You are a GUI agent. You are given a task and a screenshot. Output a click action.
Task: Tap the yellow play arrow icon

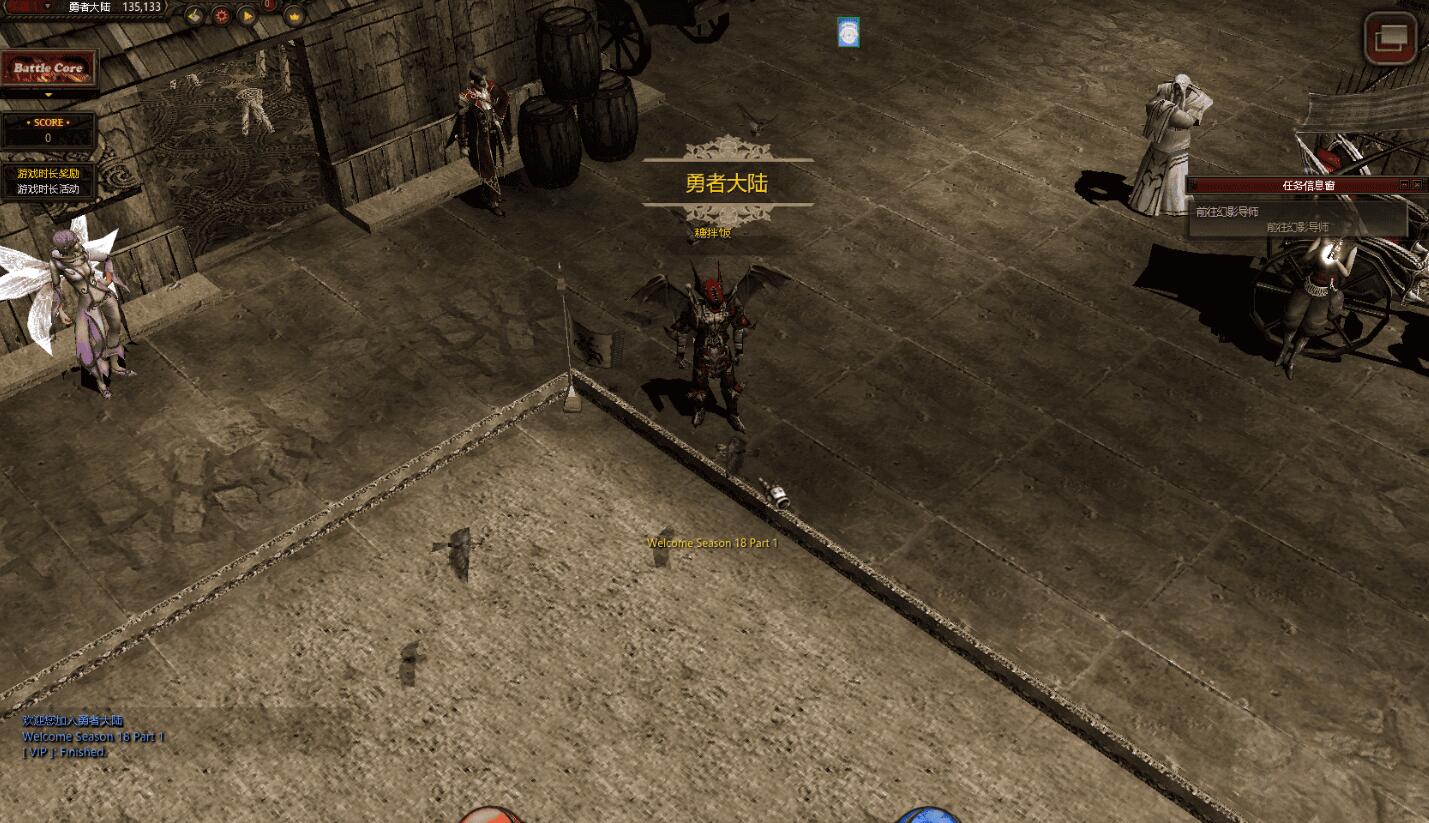[246, 16]
